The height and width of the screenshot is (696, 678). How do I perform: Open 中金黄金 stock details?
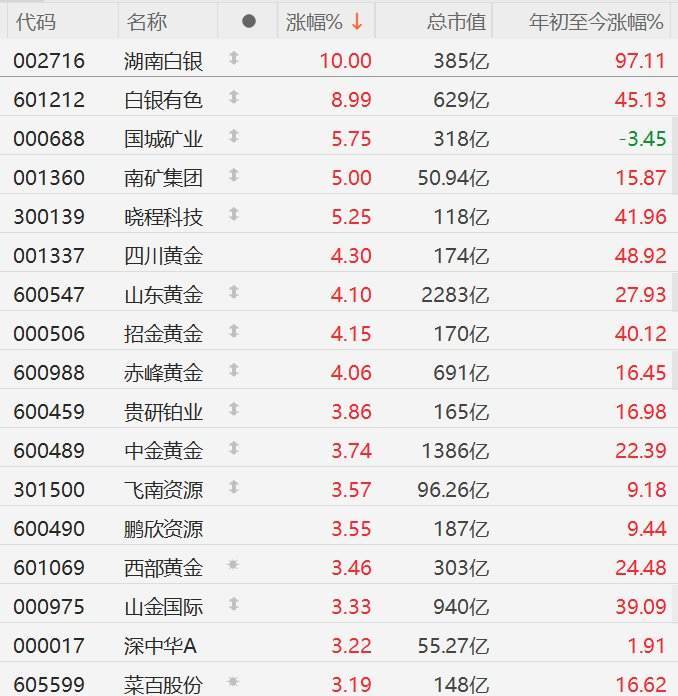[x=164, y=451]
